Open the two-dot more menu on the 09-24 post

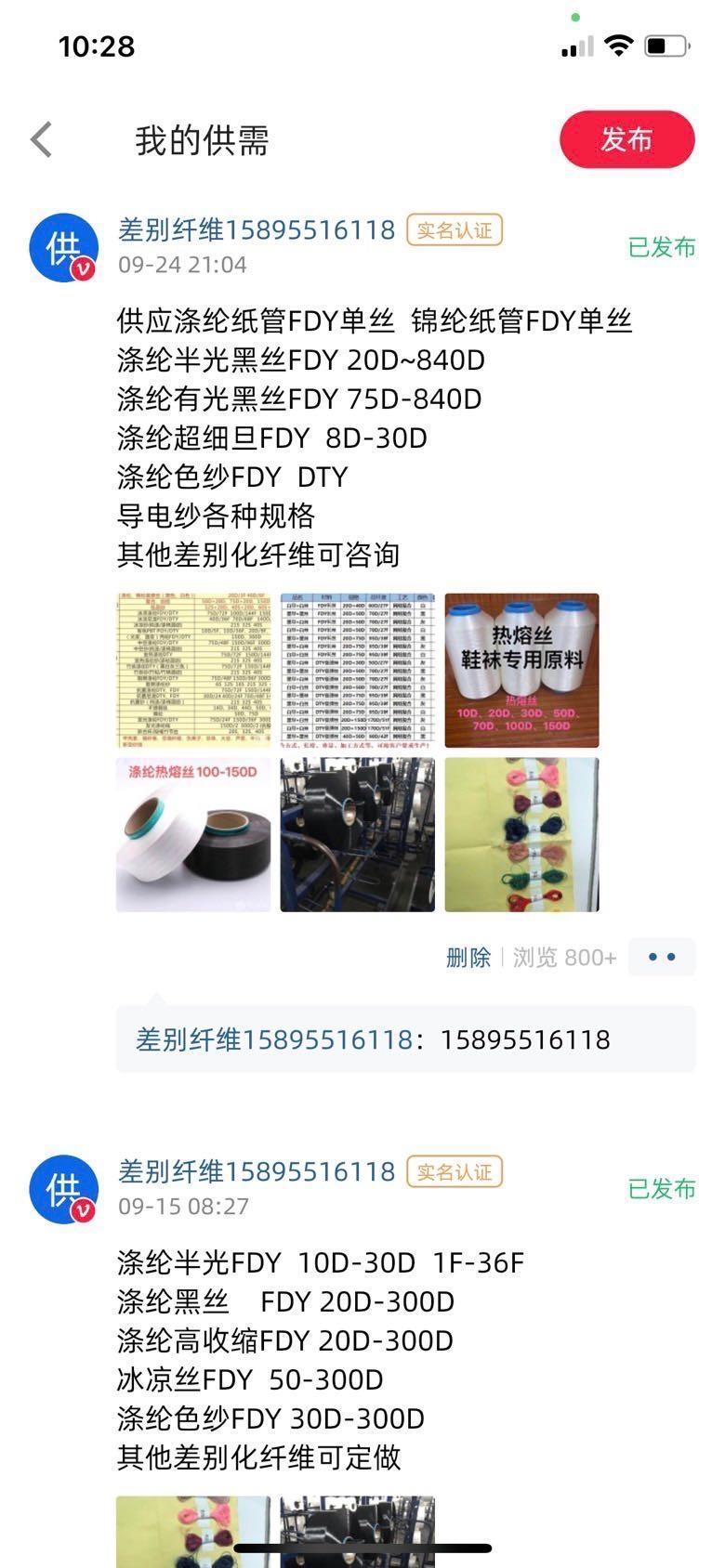(x=661, y=957)
